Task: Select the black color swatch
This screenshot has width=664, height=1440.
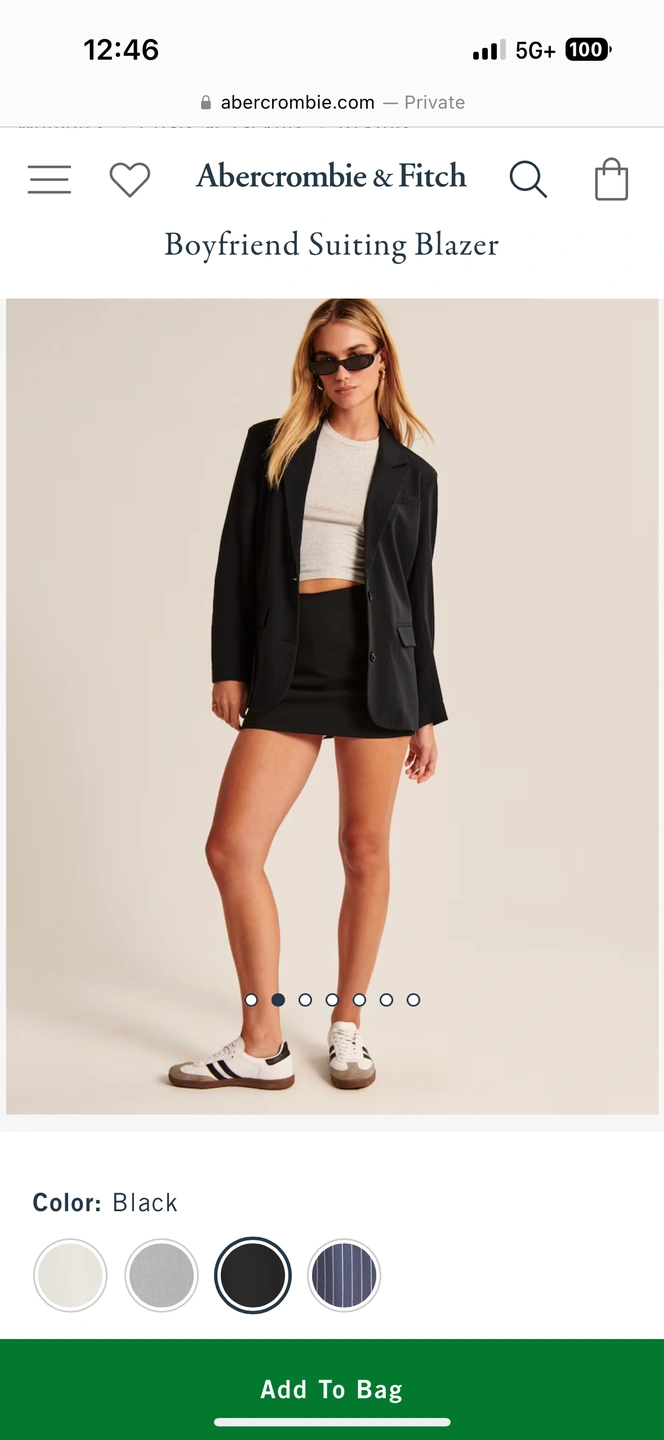Action: click(253, 1275)
